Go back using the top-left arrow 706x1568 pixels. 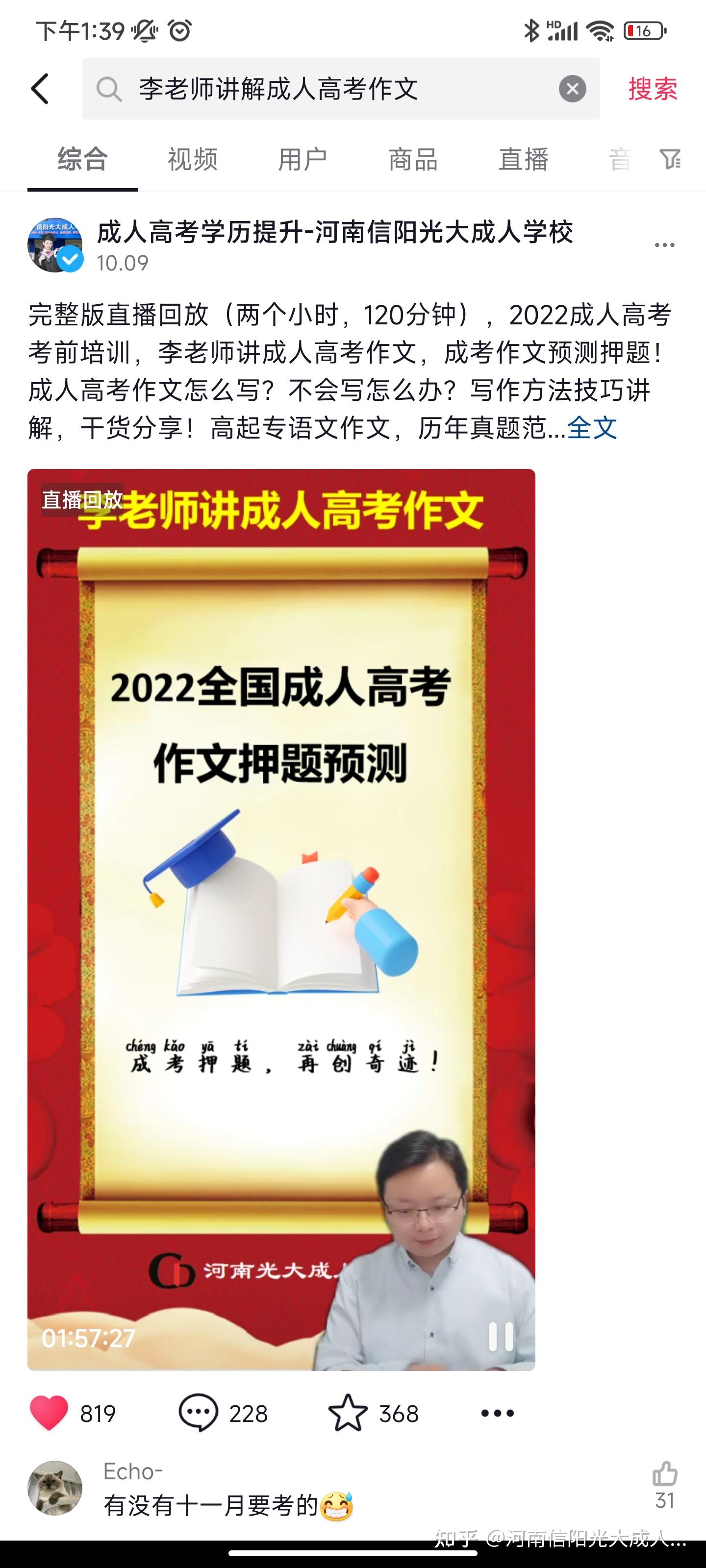tap(40, 89)
